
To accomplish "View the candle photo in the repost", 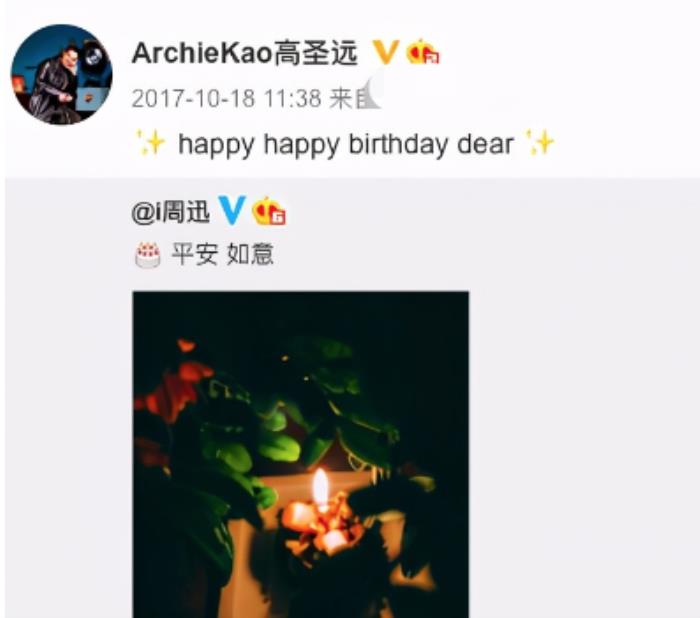I will click(x=300, y=454).
